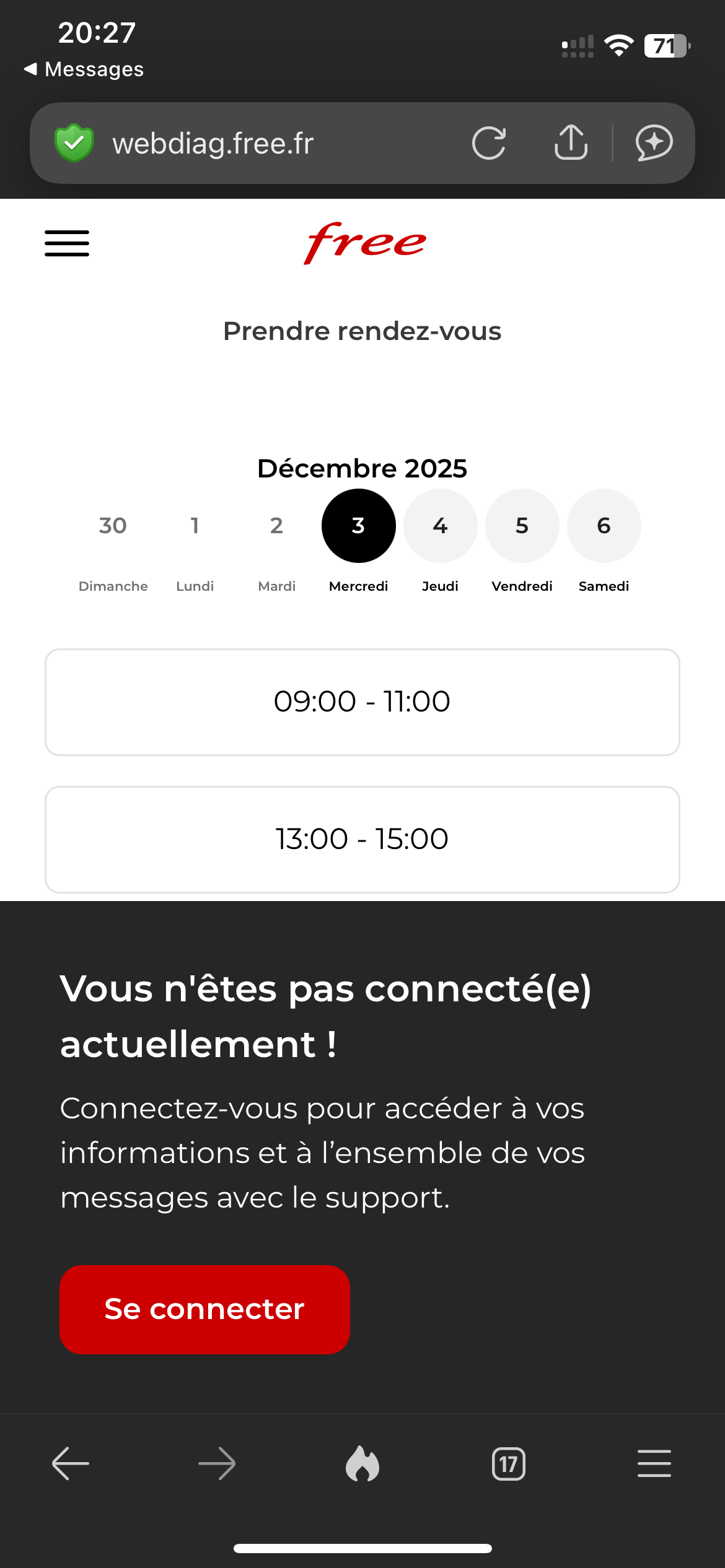Go back to the previous page

[x=71, y=1464]
